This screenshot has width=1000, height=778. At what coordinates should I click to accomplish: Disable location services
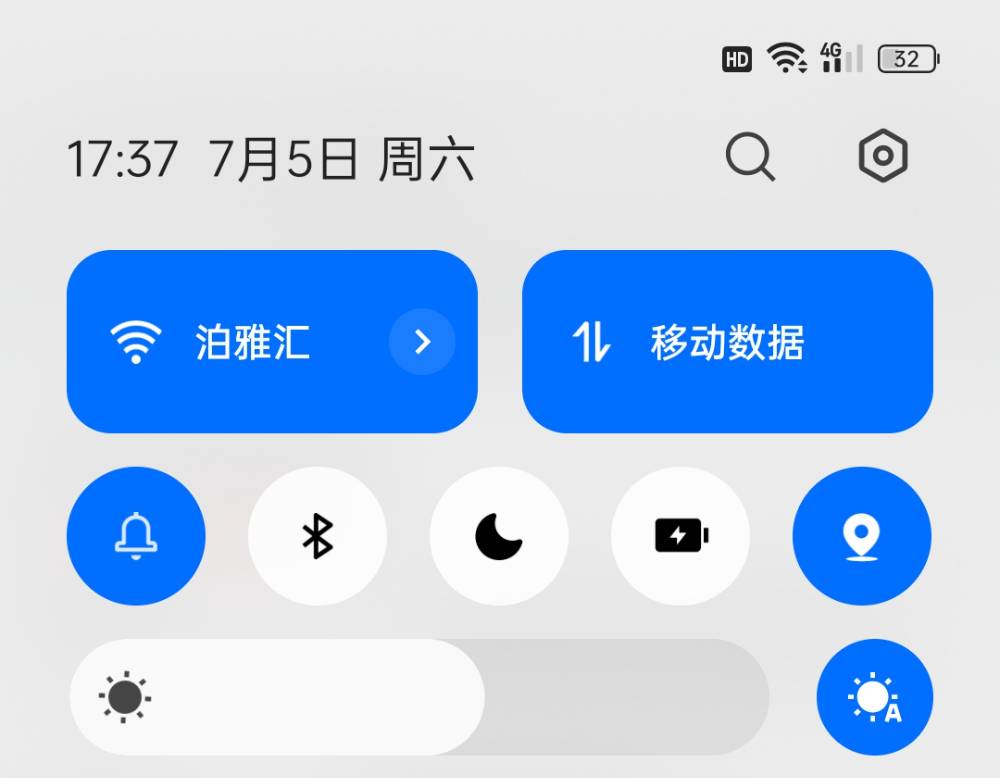(861, 537)
